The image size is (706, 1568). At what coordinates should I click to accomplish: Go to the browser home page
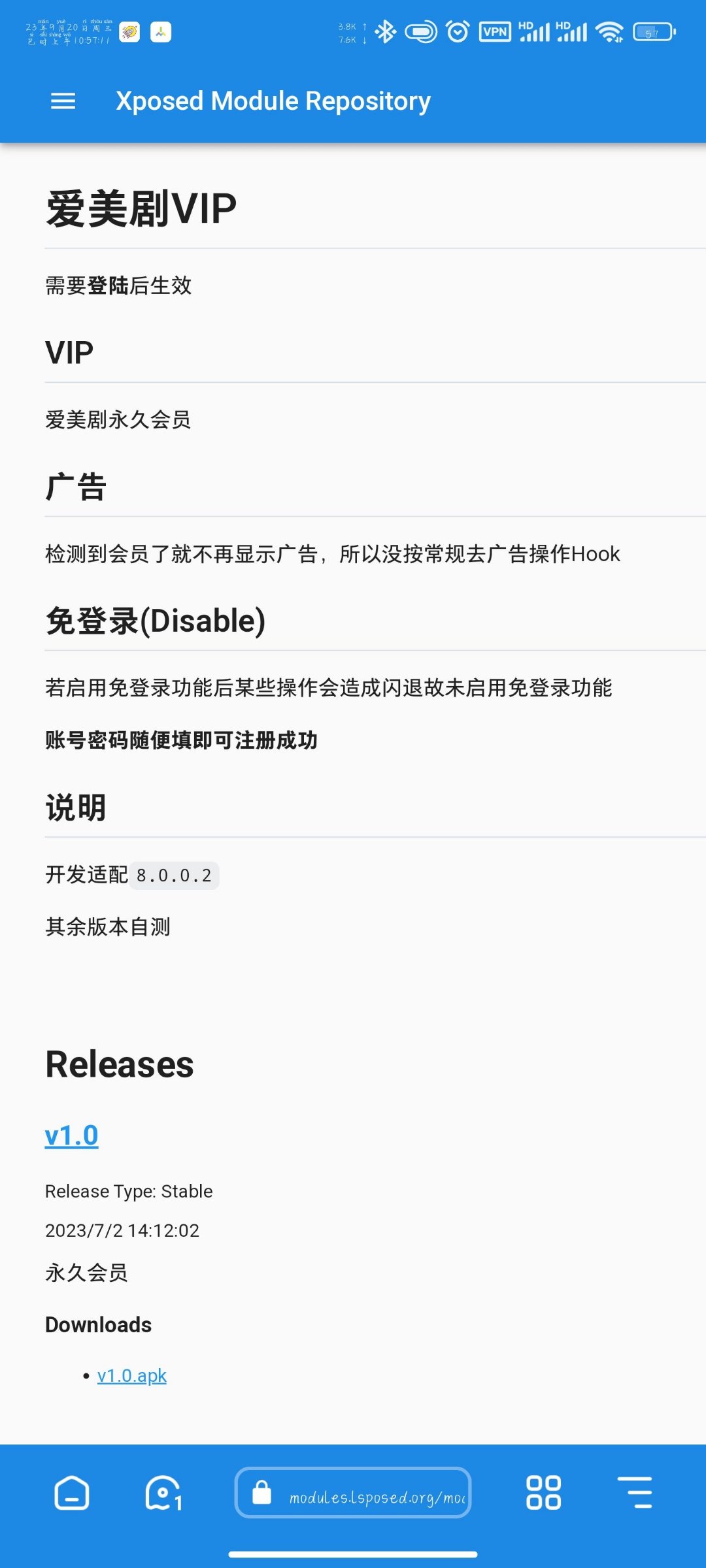(x=72, y=1492)
